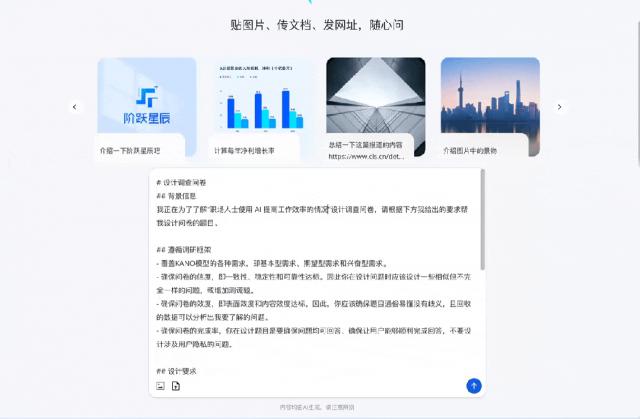Upload a document via the file icon
The width and height of the screenshot is (640, 419).
[176, 386]
